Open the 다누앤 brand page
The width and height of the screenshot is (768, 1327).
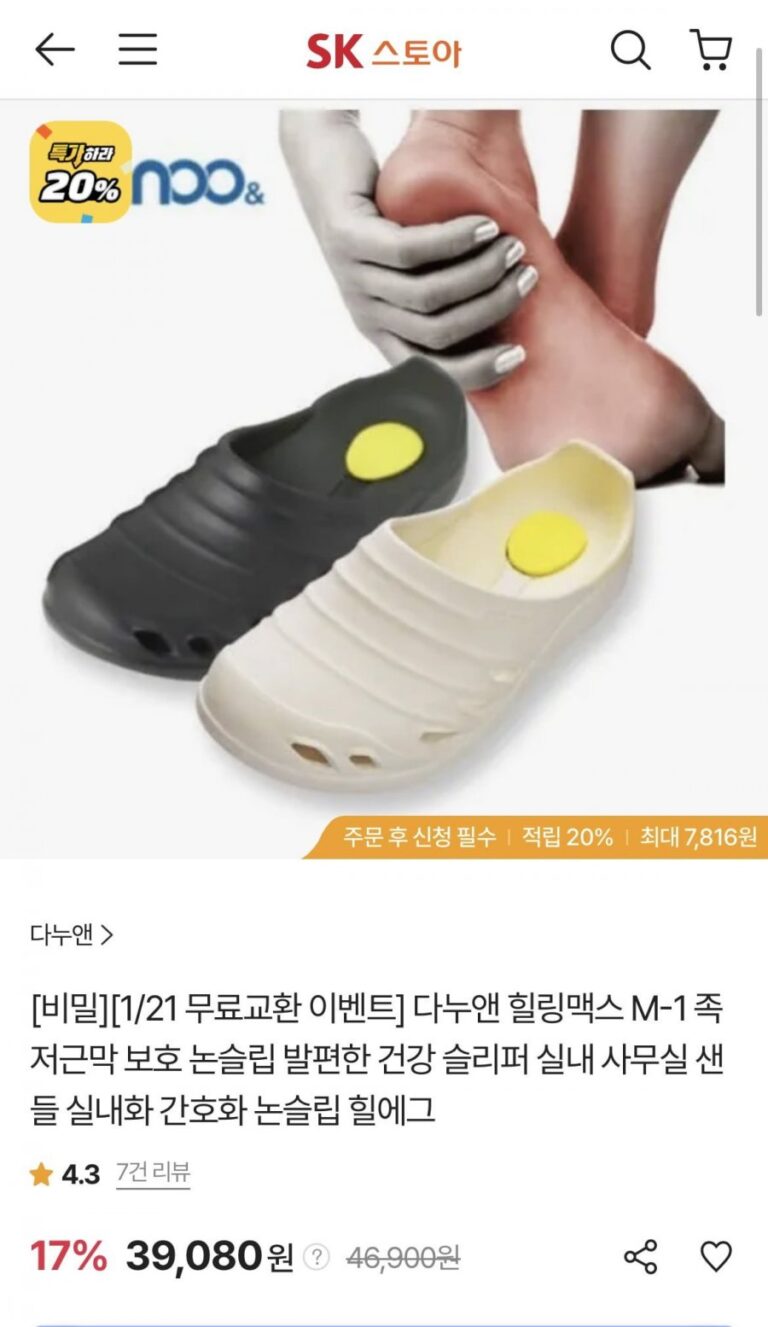click(71, 935)
